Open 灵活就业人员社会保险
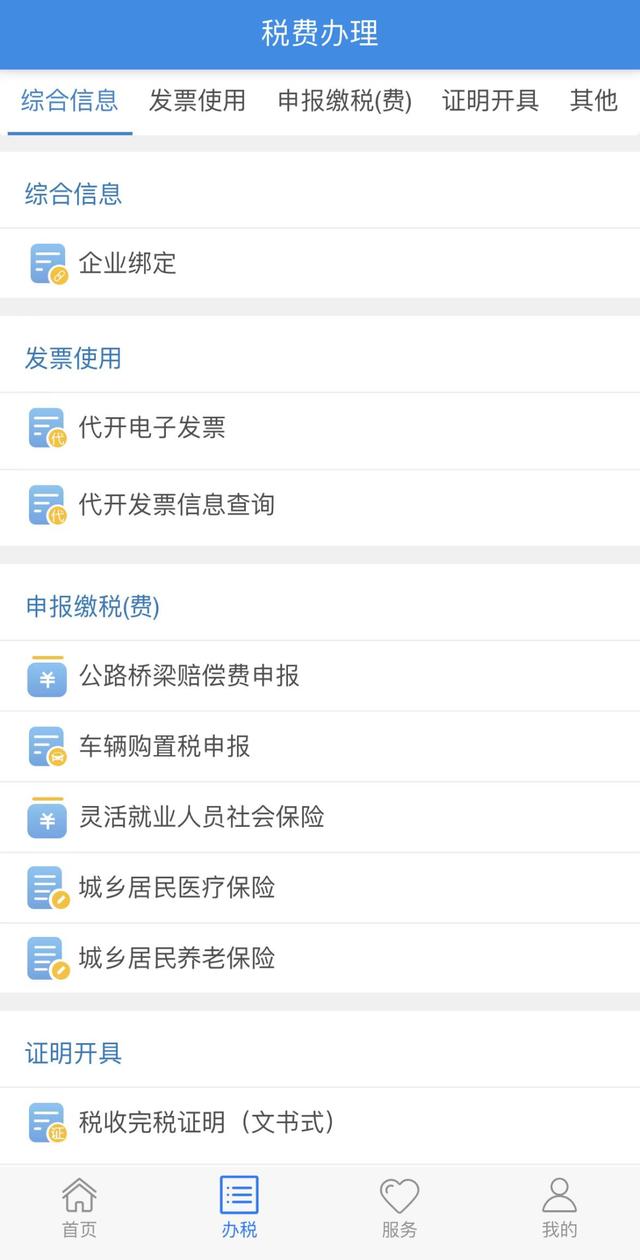The image size is (640, 1260). pos(201,818)
